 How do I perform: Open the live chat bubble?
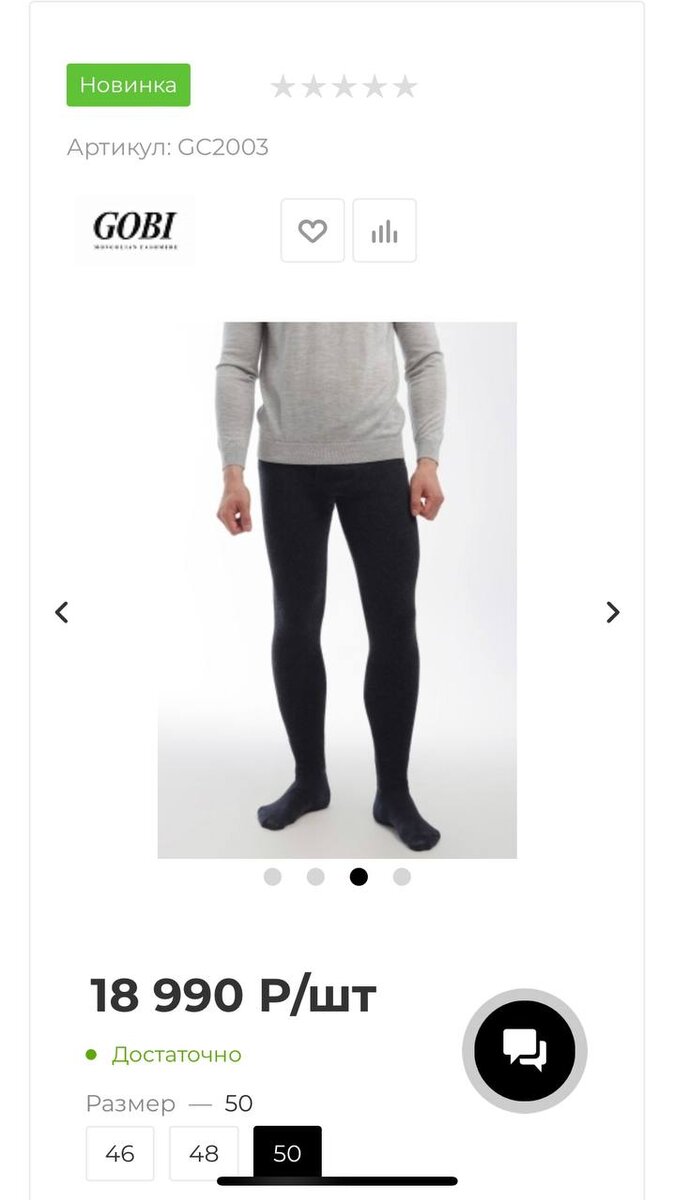tap(524, 1051)
